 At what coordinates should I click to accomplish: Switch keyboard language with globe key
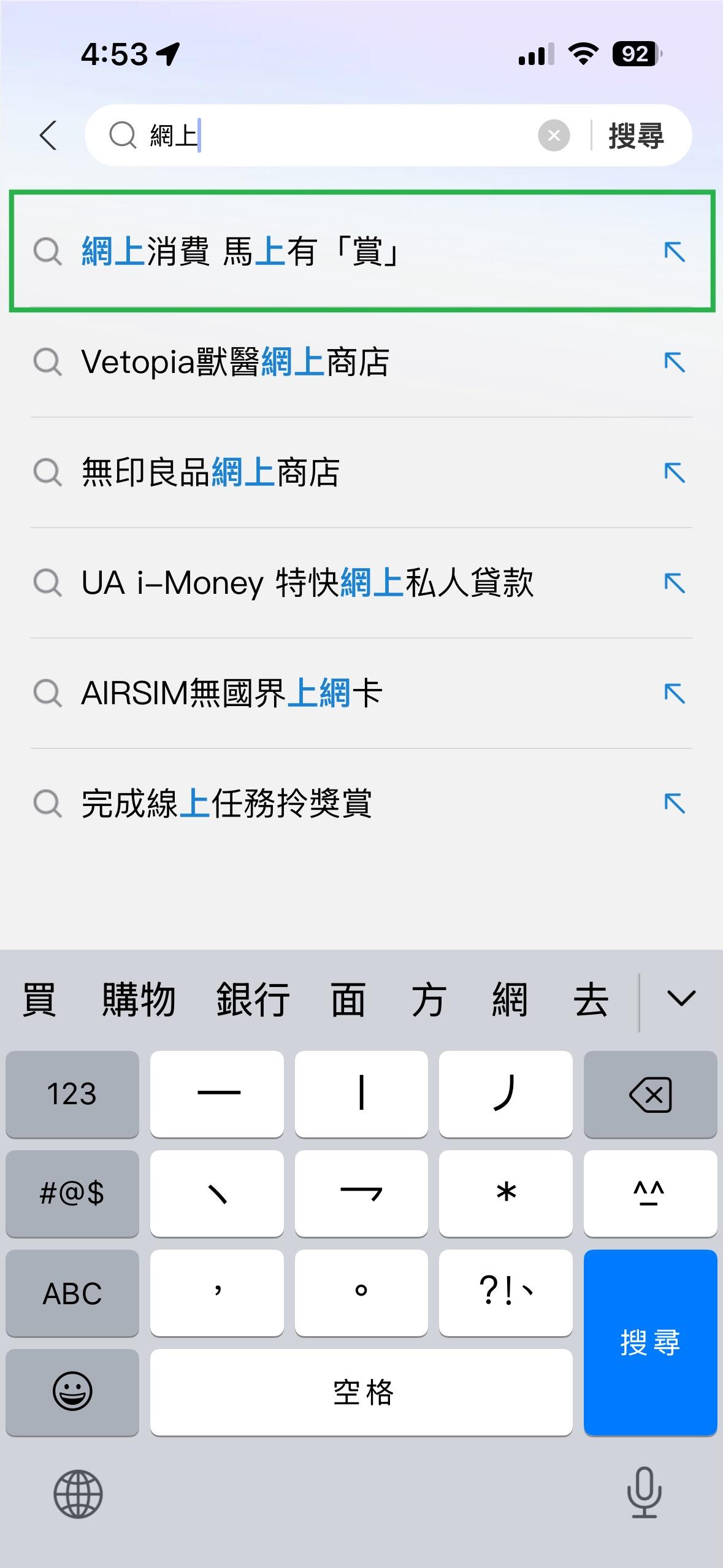tap(78, 1494)
